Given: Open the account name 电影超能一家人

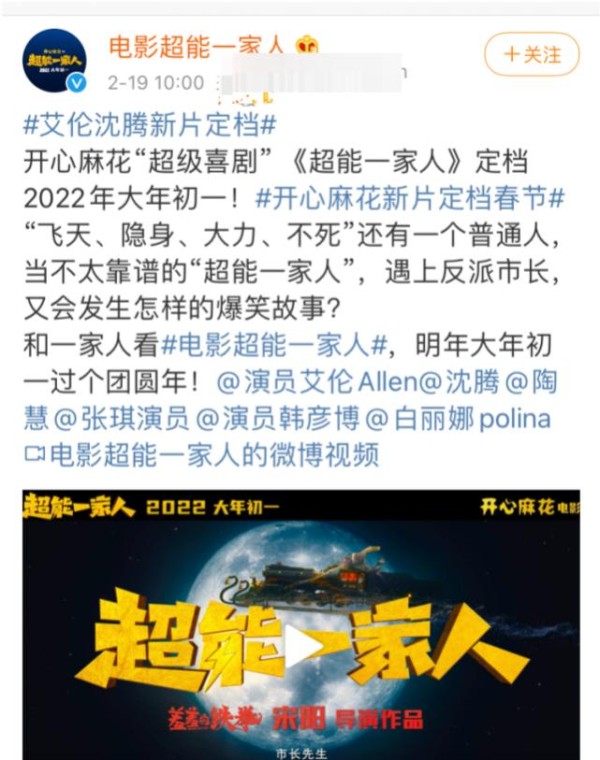Looking at the screenshot, I should (196, 46).
